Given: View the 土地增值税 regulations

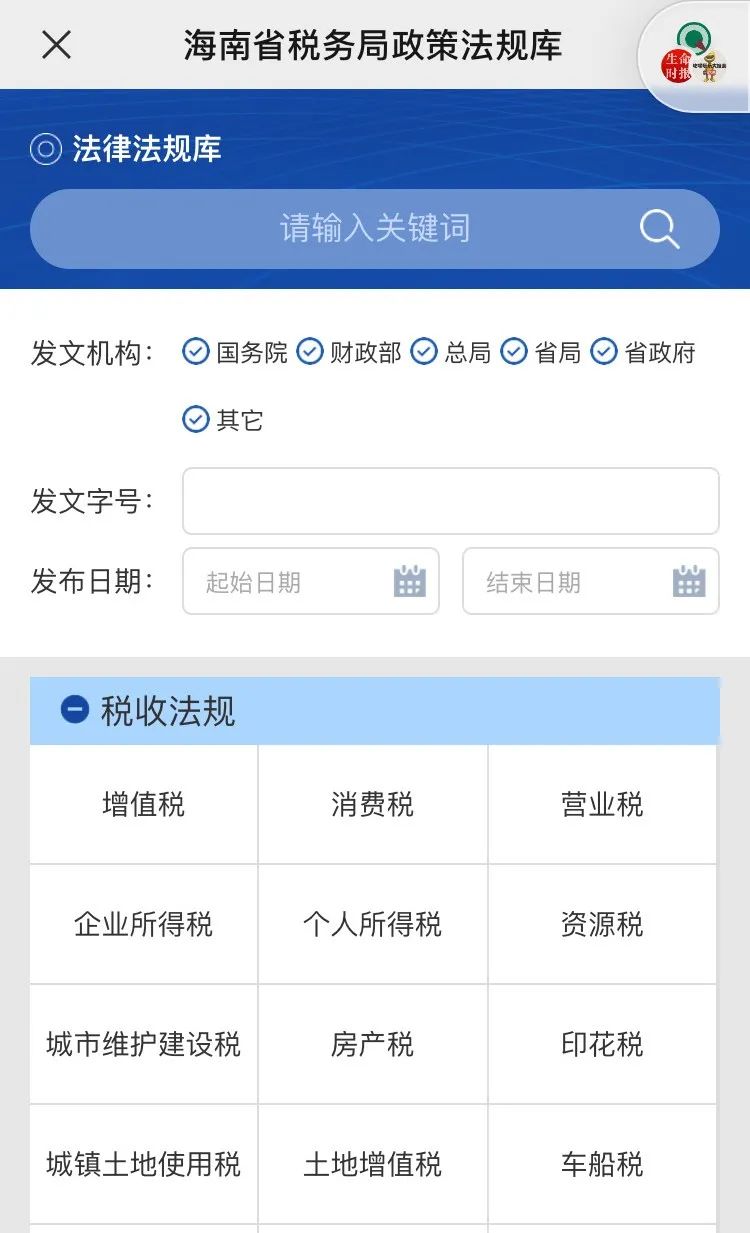Looking at the screenshot, I should click(373, 1165).
